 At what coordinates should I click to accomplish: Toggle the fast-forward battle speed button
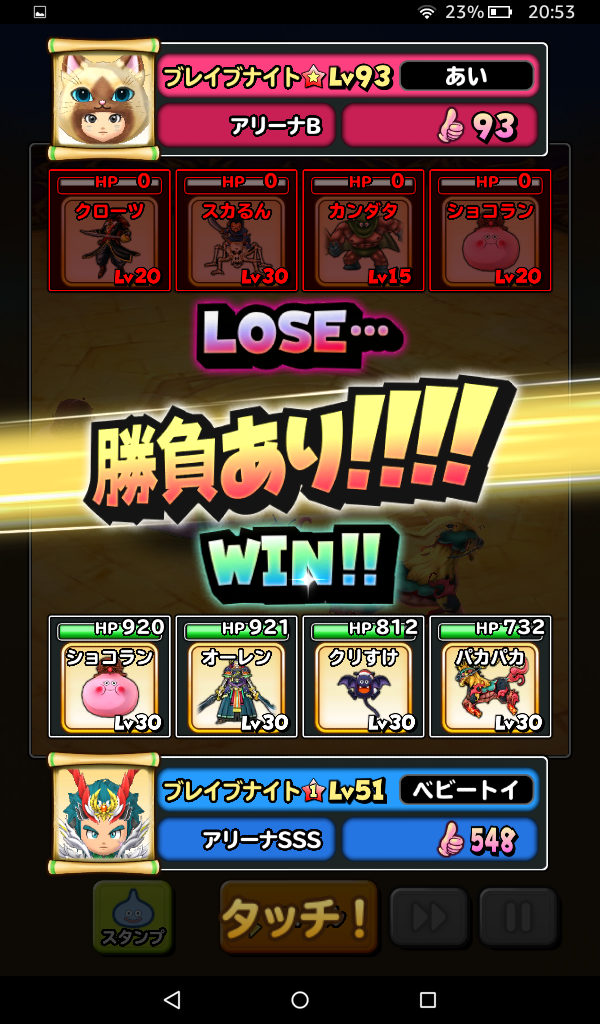point(429,917)
